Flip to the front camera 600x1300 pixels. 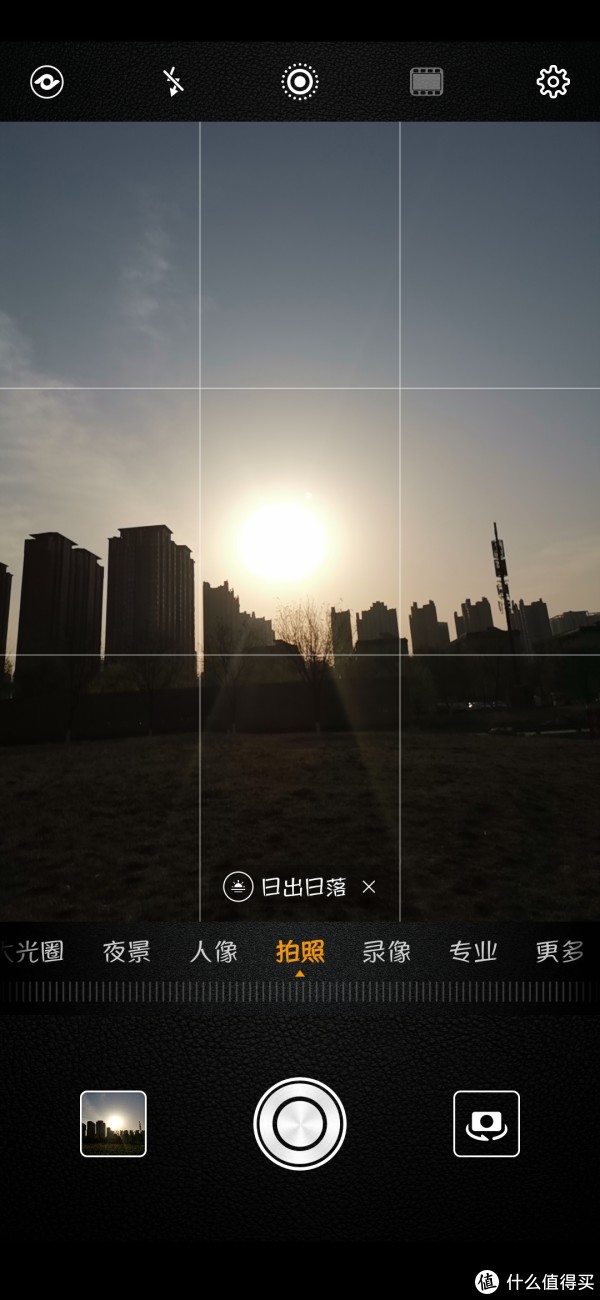click(x=486, y=1123)
